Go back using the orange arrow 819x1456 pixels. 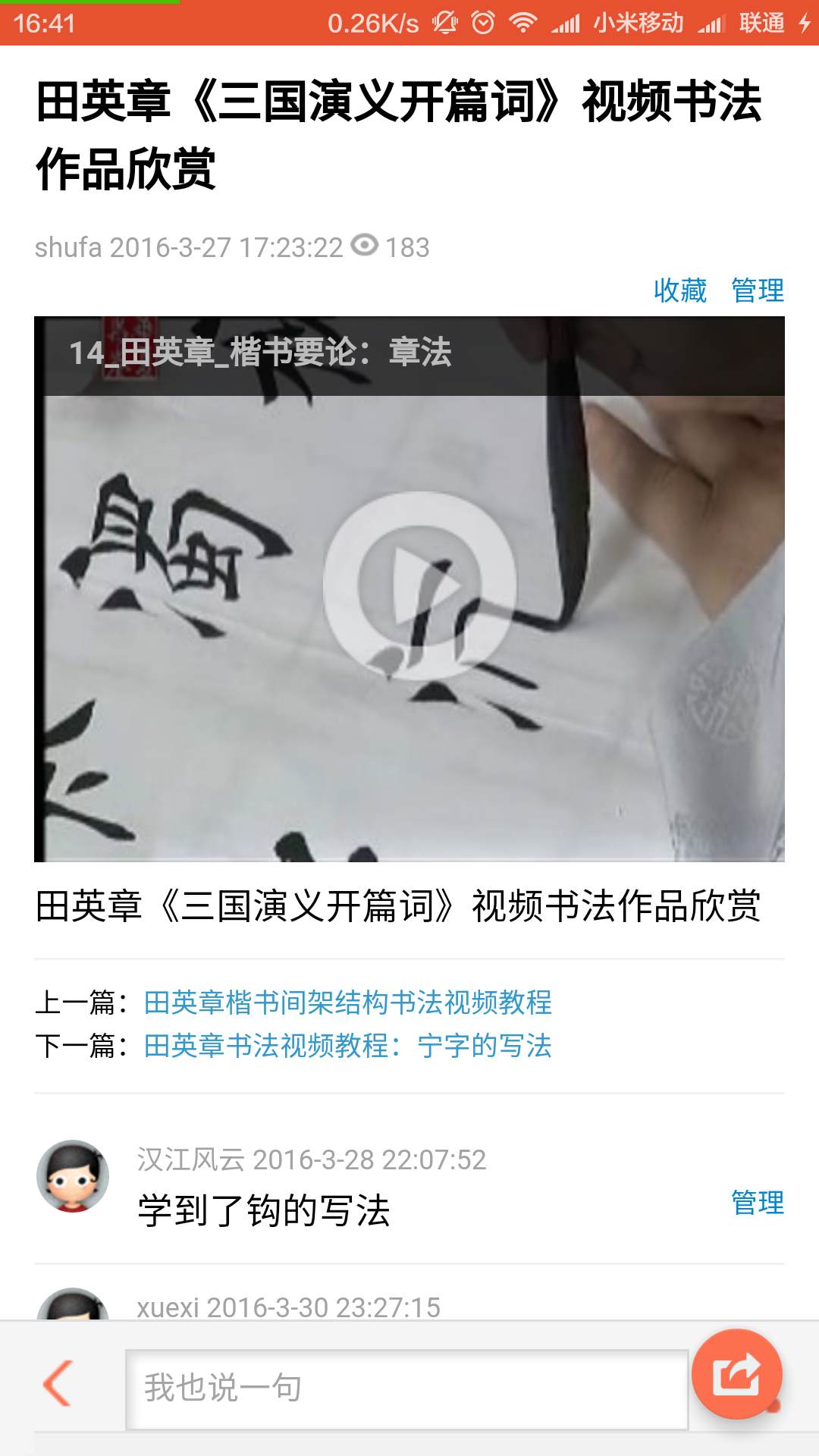58,1383
